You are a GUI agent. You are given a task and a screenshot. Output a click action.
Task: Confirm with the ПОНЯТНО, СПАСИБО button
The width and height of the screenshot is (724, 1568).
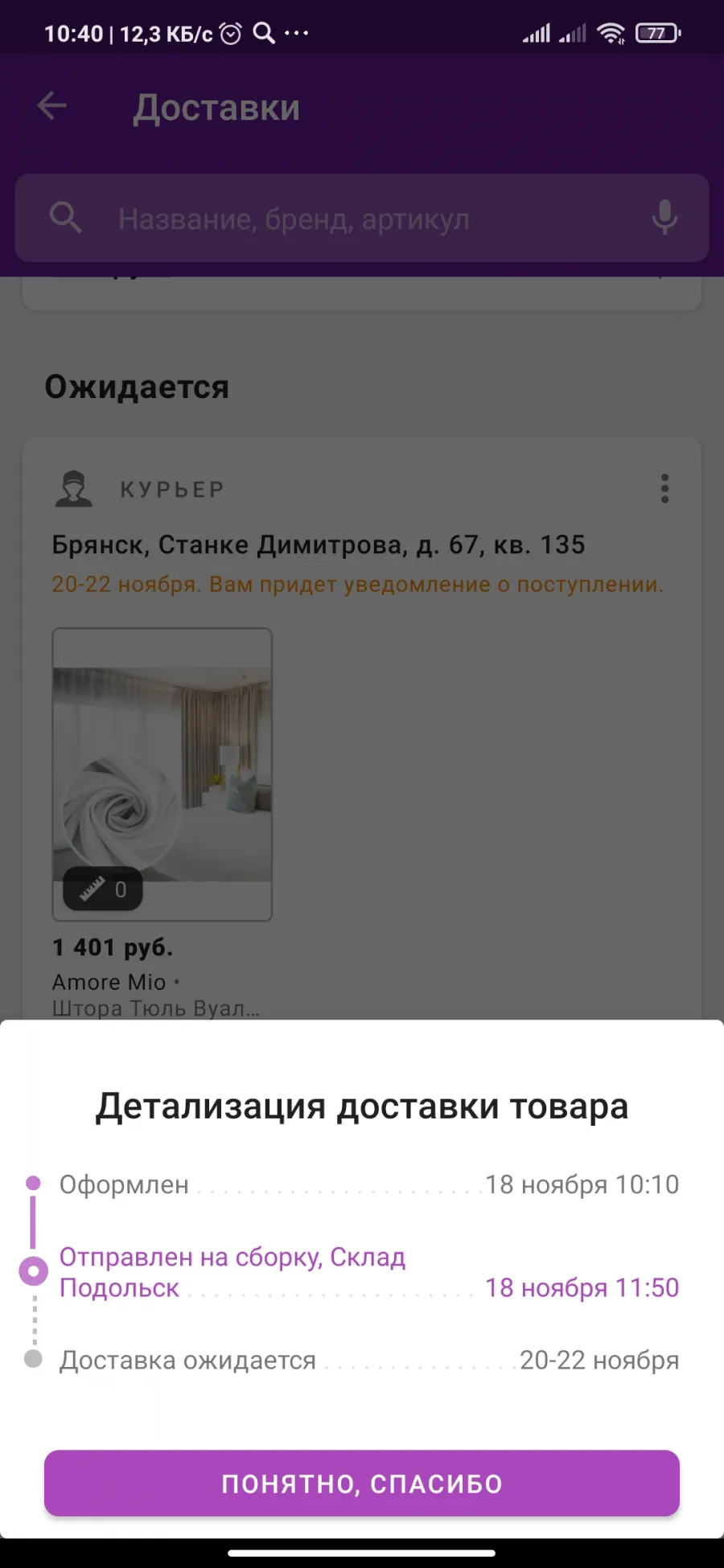click(362, 1483)
